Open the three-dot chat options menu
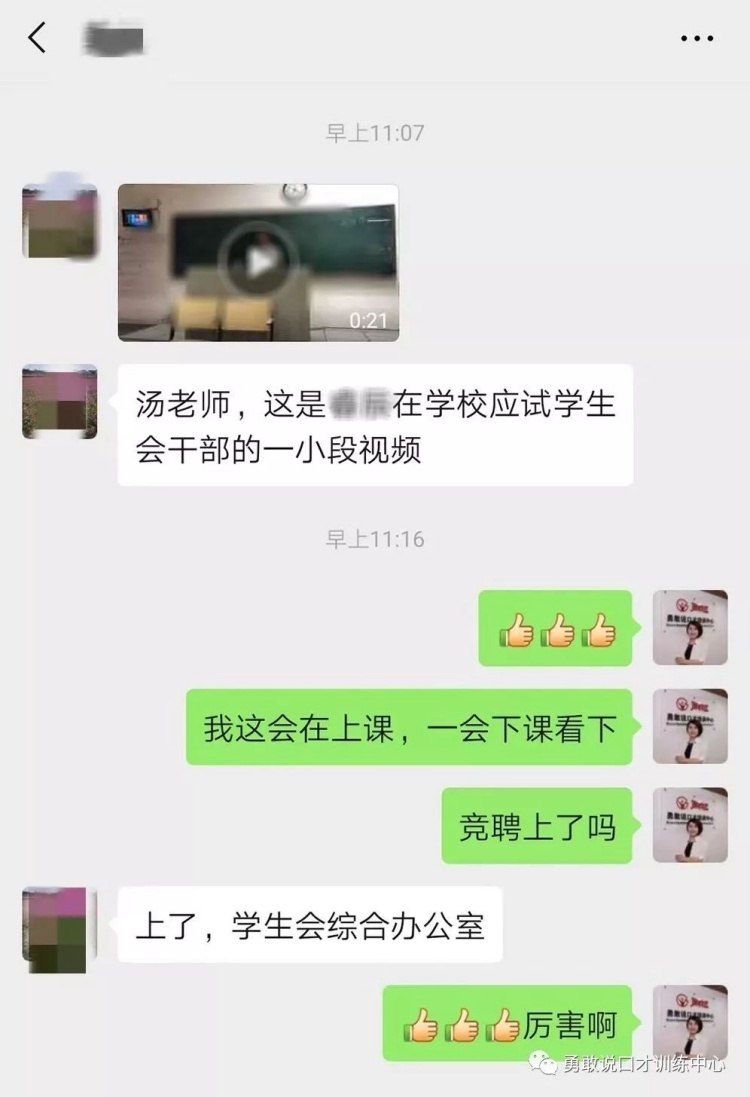The image size is (750, 1097). coord(697,38)
